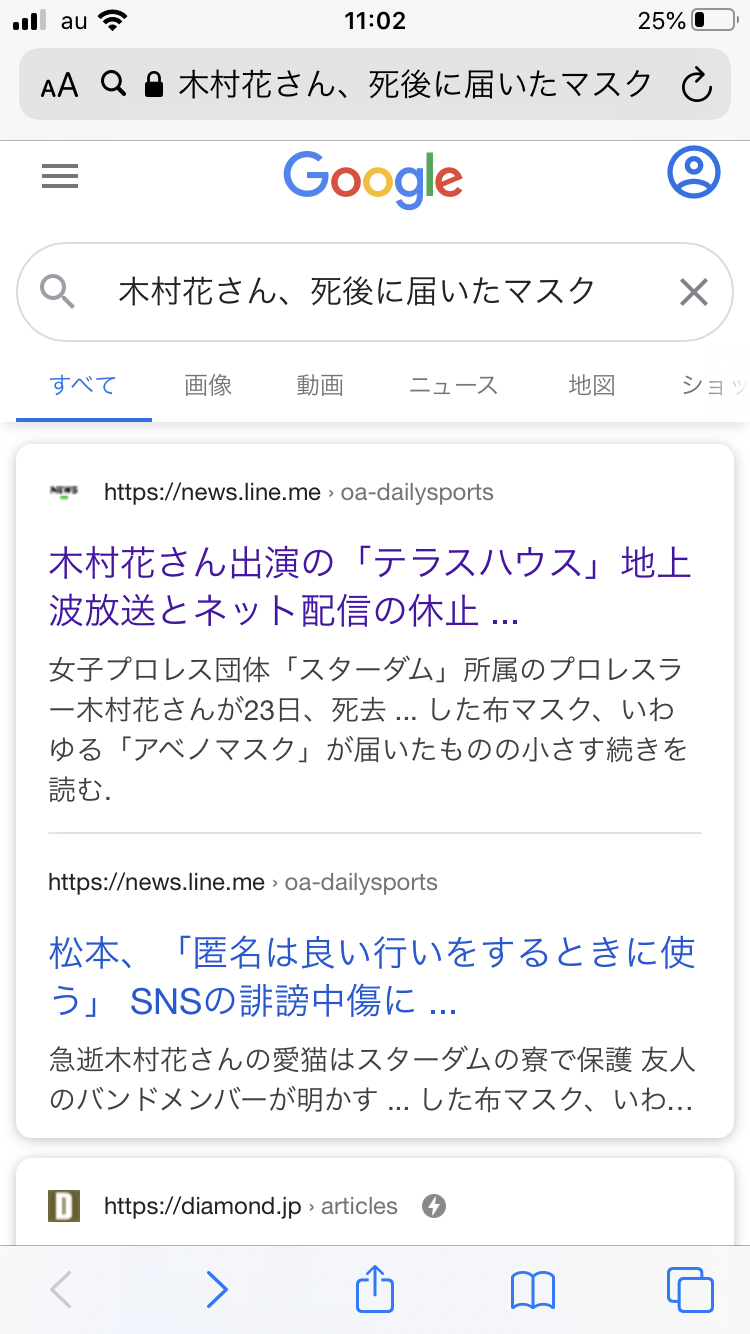Open the Safari reader text size AA menu

pyautogui.click(x=59, y=85)
